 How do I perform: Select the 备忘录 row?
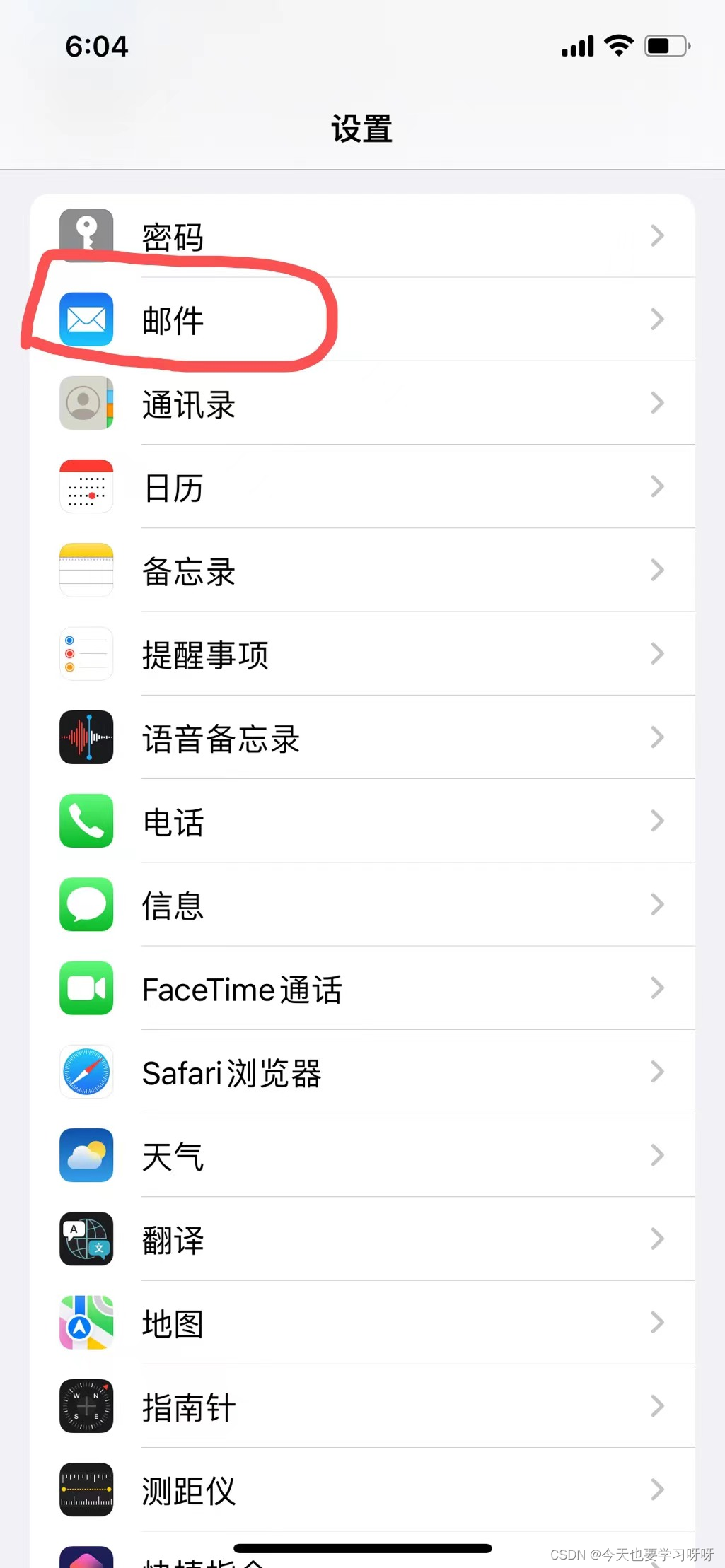(x=362, y=570)
